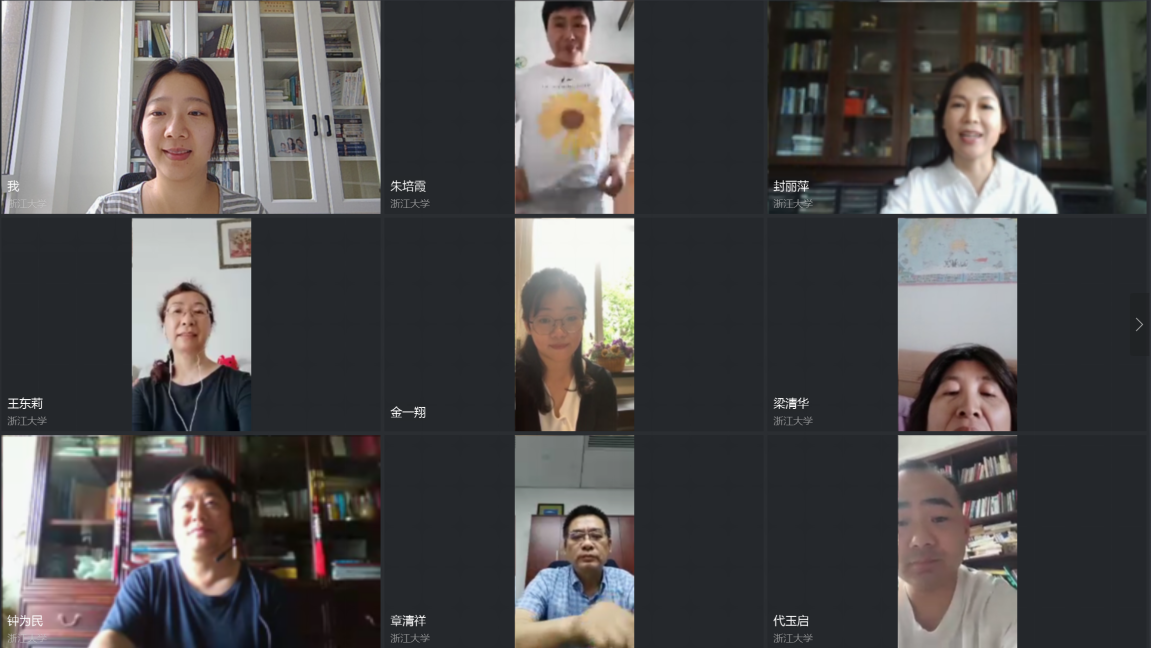Open 金一翔's video tile
The width and height of the screenshot is (1151, 648).
574,325
